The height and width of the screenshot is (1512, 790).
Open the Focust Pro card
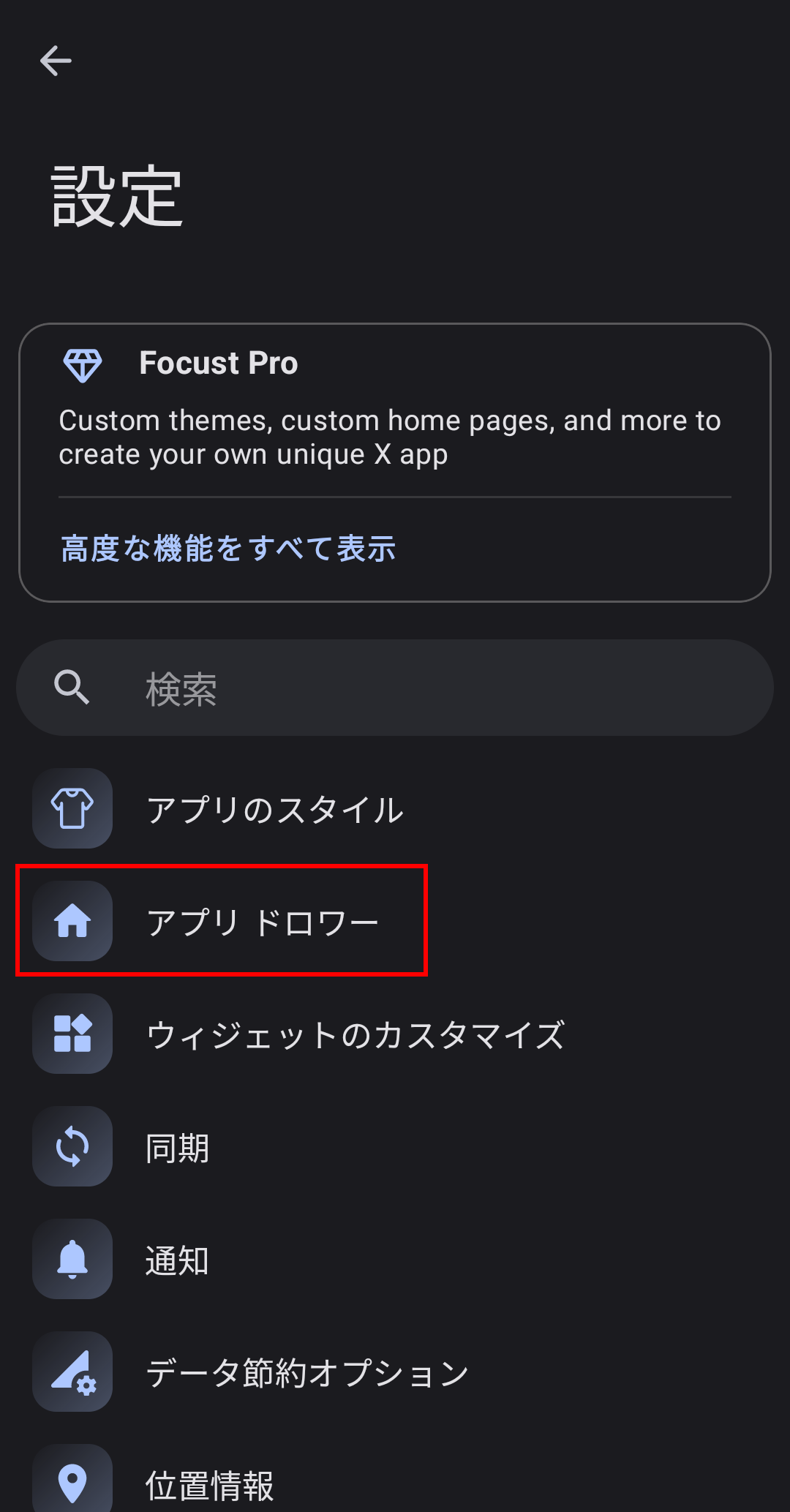(x=395, y=410)
